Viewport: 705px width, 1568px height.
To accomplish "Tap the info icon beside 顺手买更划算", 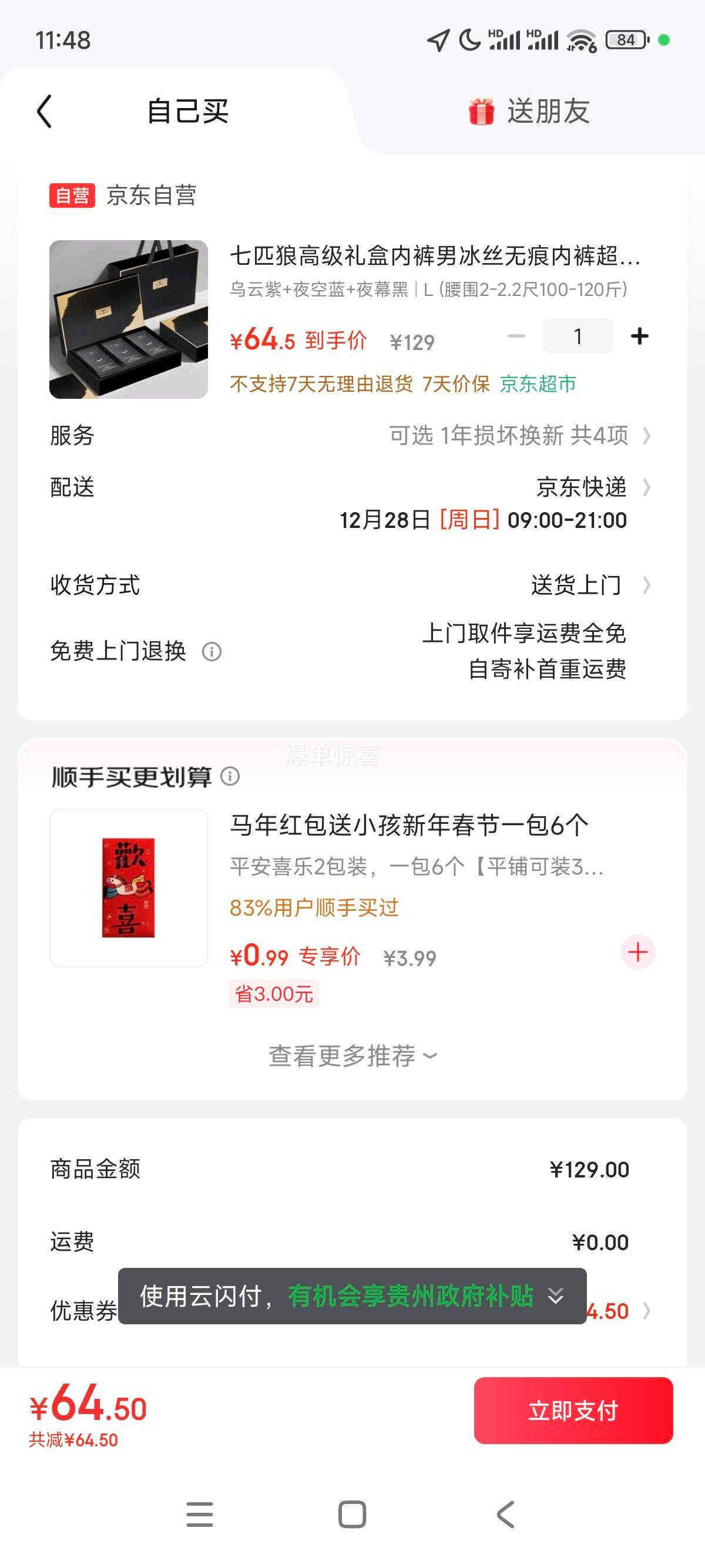I will (230, 778).
